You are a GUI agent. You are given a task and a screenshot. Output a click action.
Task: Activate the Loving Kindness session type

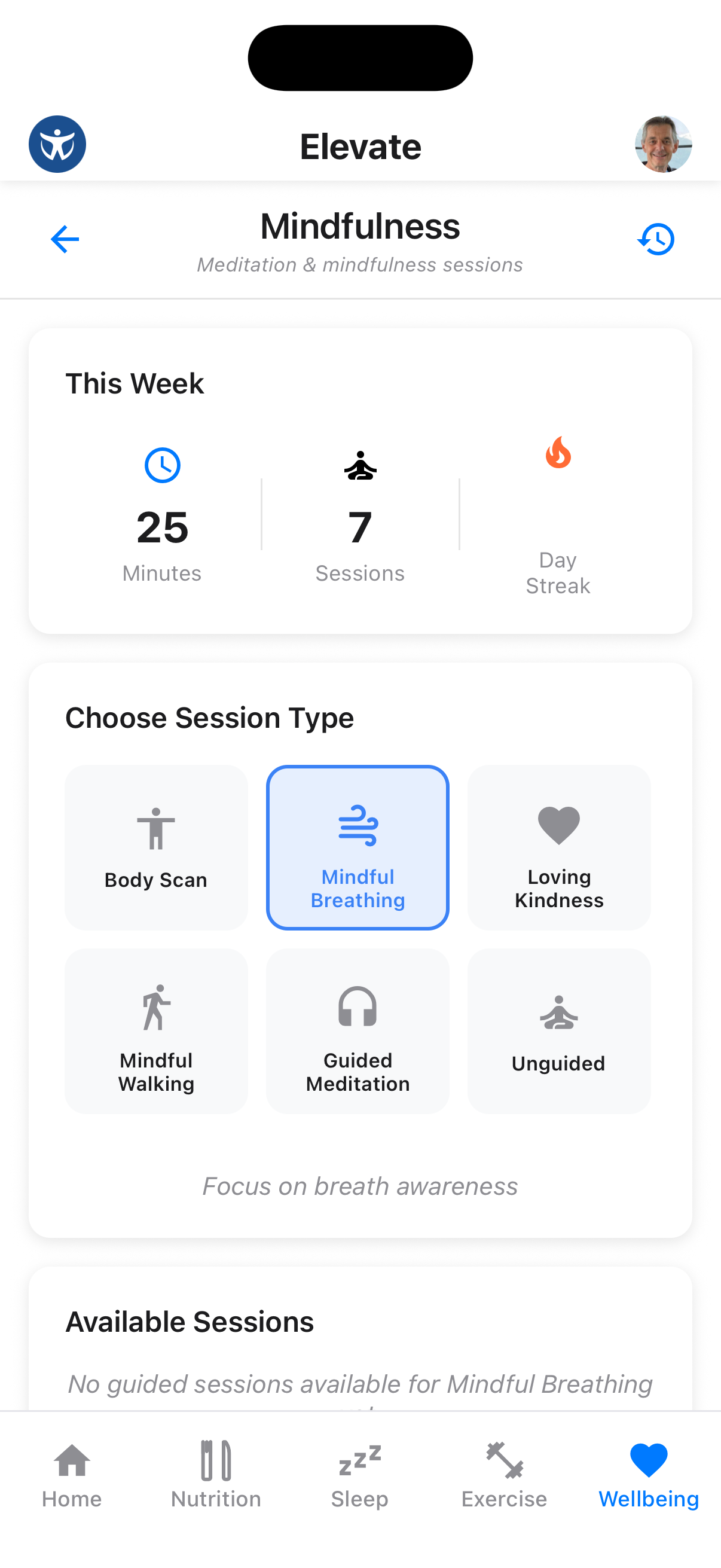pos(558,847)
